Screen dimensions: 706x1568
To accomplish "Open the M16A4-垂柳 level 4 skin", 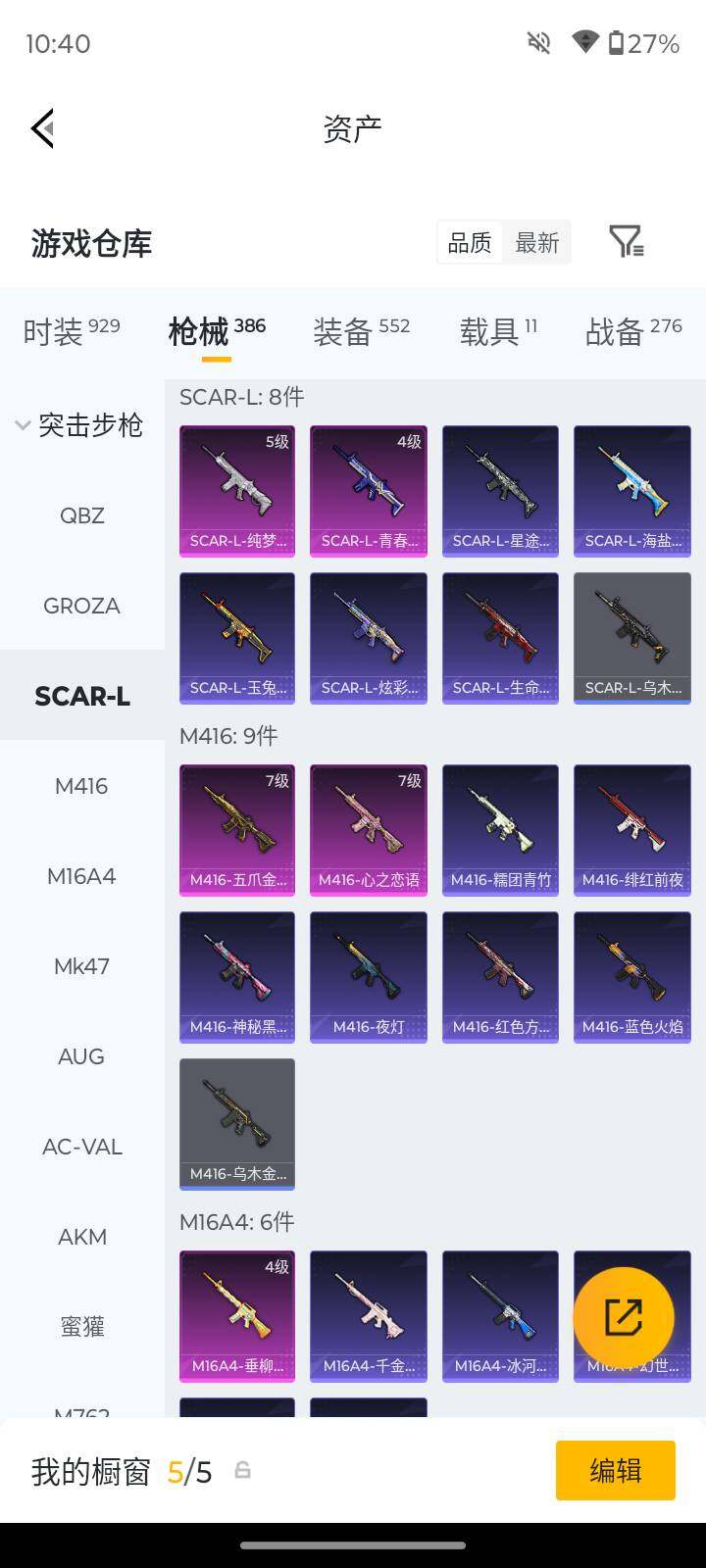I will [237, 1315].
